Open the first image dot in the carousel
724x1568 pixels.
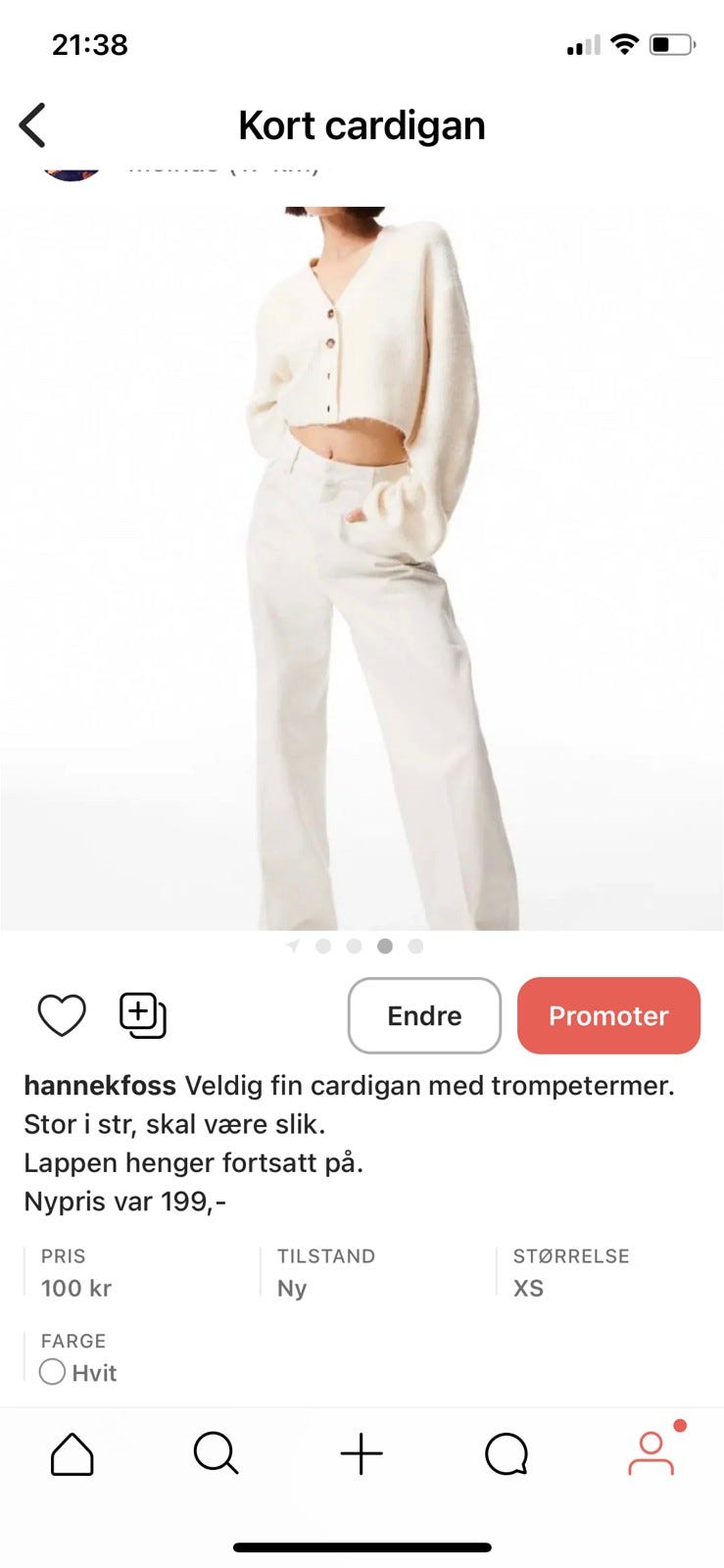click(x=323, y=947)
